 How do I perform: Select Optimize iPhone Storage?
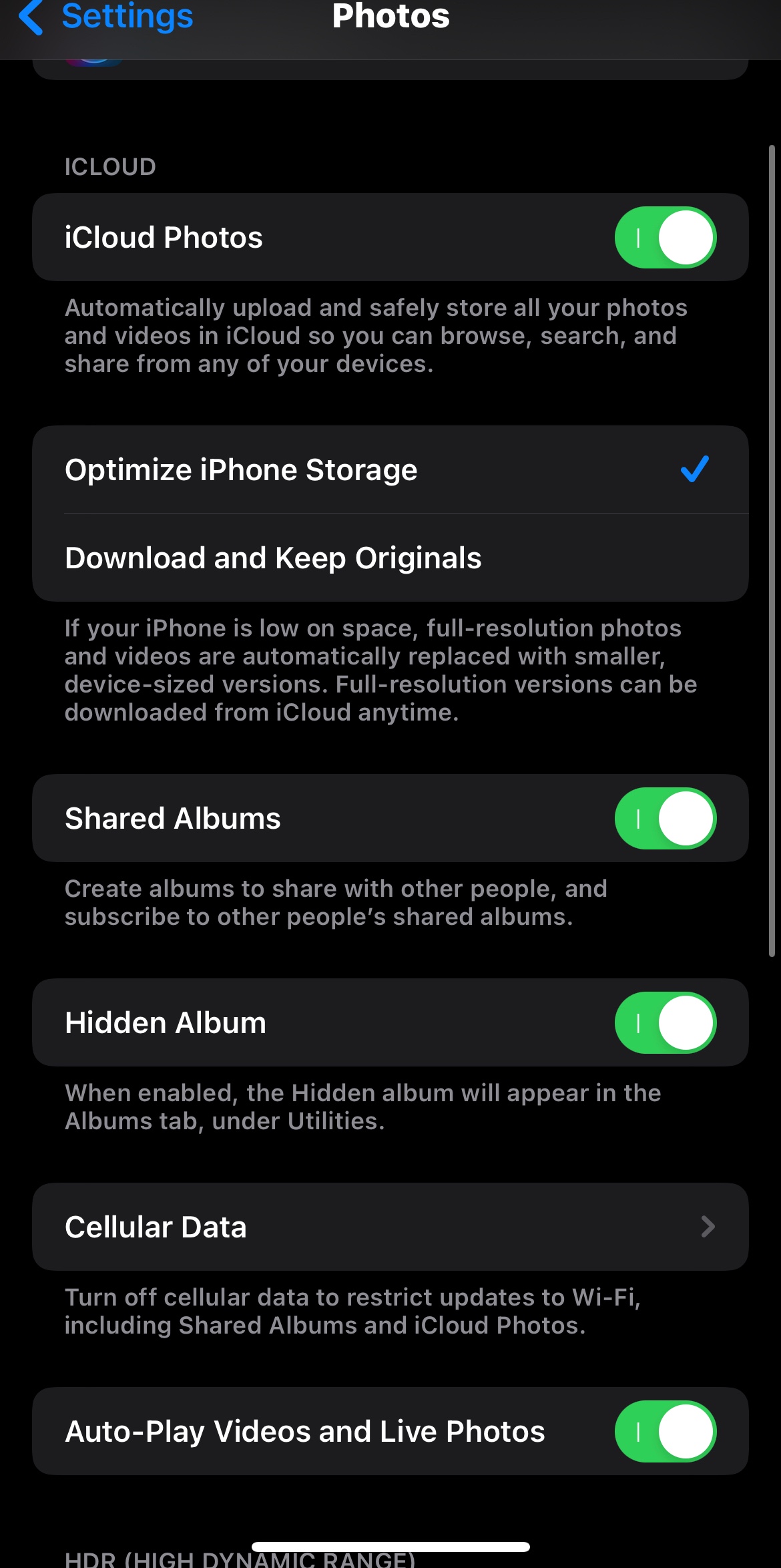point(390,470)
